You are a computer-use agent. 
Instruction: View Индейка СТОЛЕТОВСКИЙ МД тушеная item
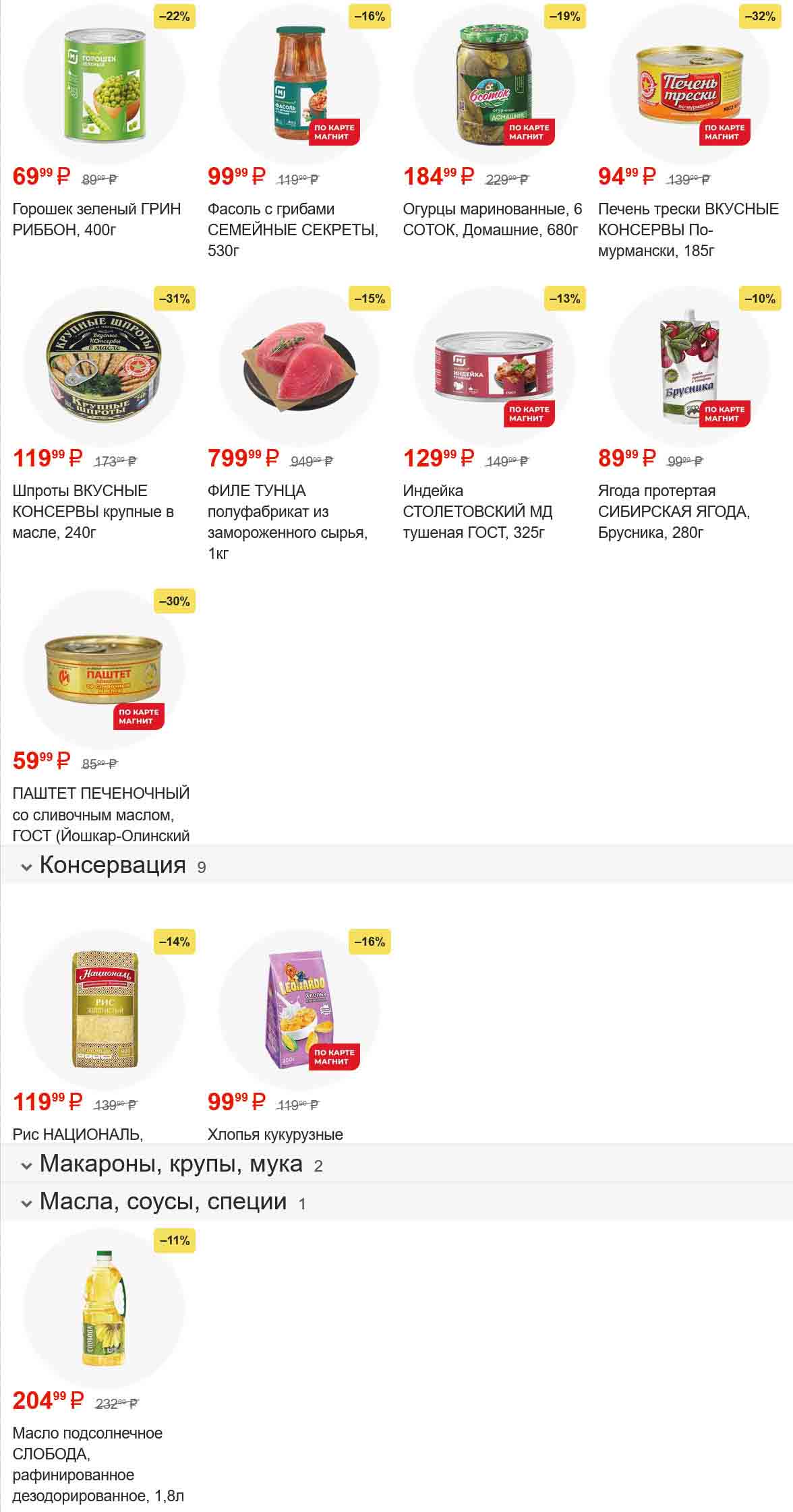pyautogui.click(x=494, y=366)
